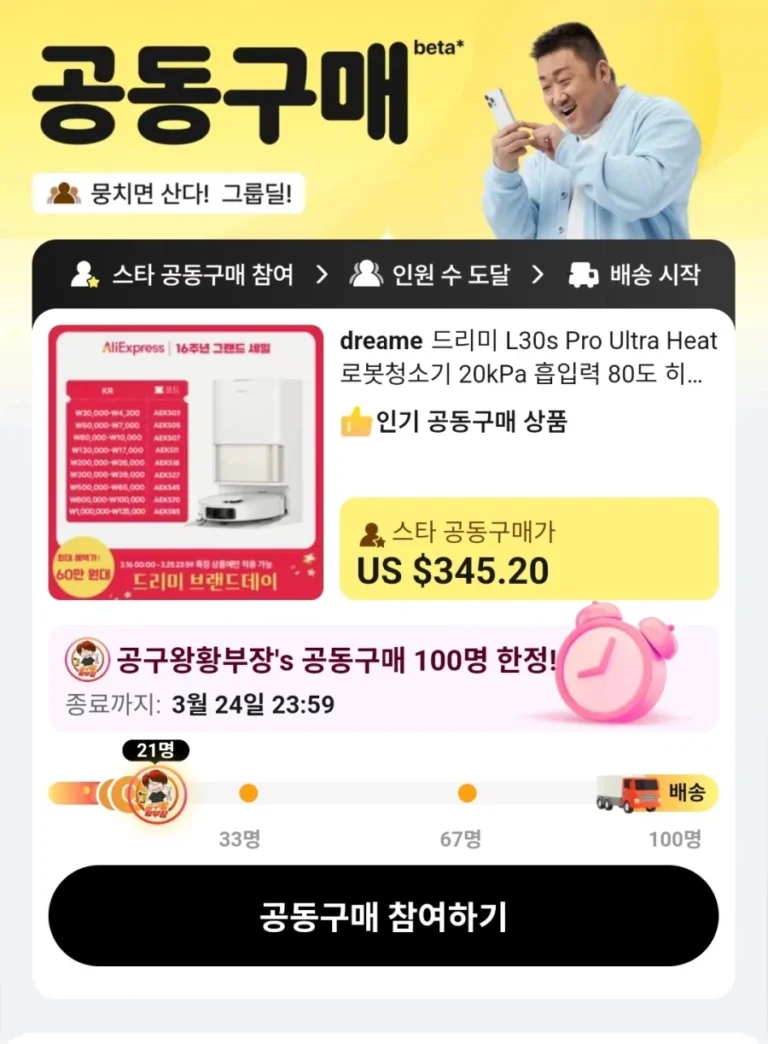The image size is (768, 1044).
Task: Open the dreame L30s Pro product image
Action: 186,462
